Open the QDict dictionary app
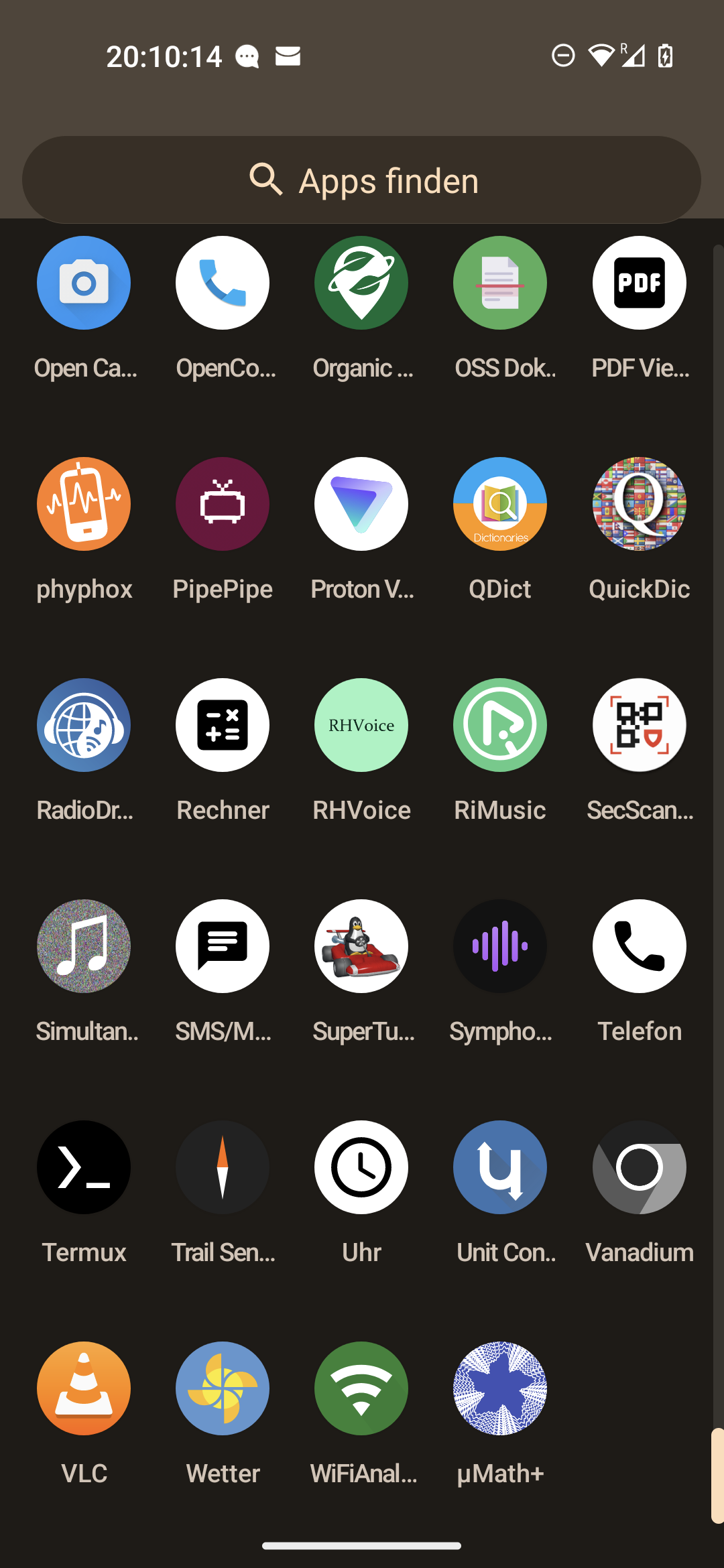Image resolution: width=724 pixels, height=1568 pixels. [499, 504]
